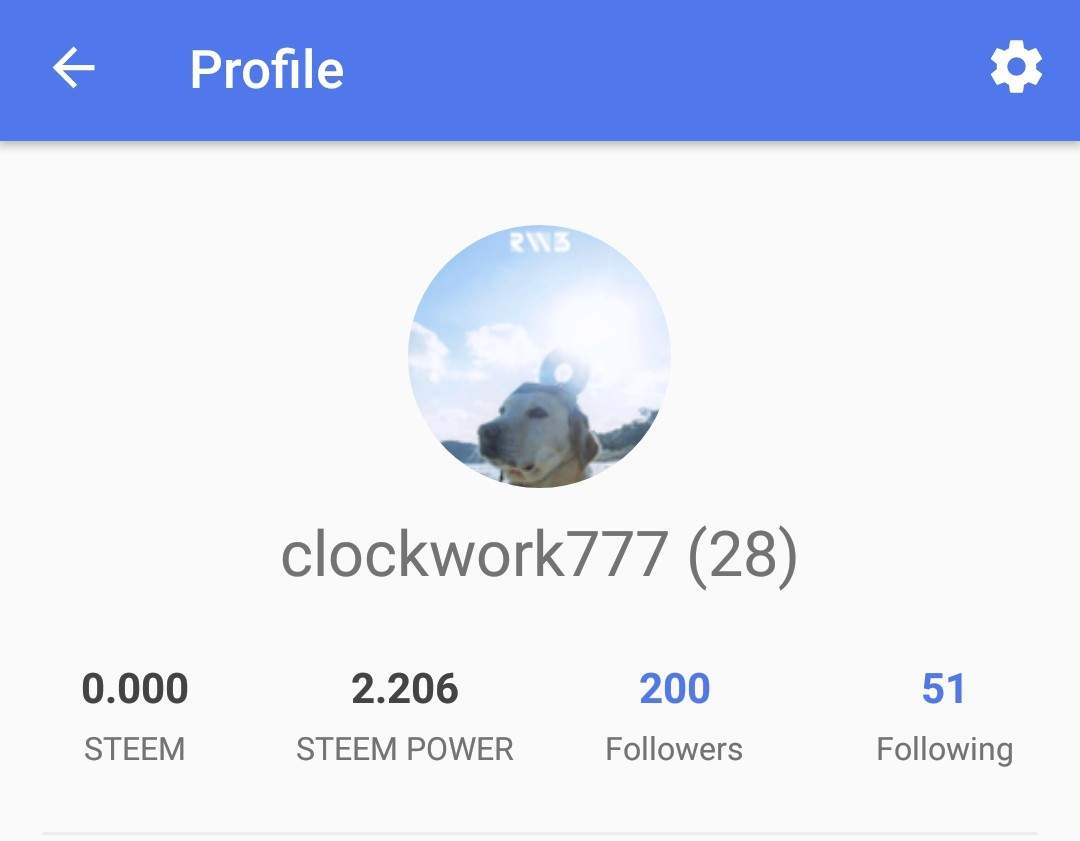Open the settings gear
Viewport: 1080px width, 841px height.
1016,69
